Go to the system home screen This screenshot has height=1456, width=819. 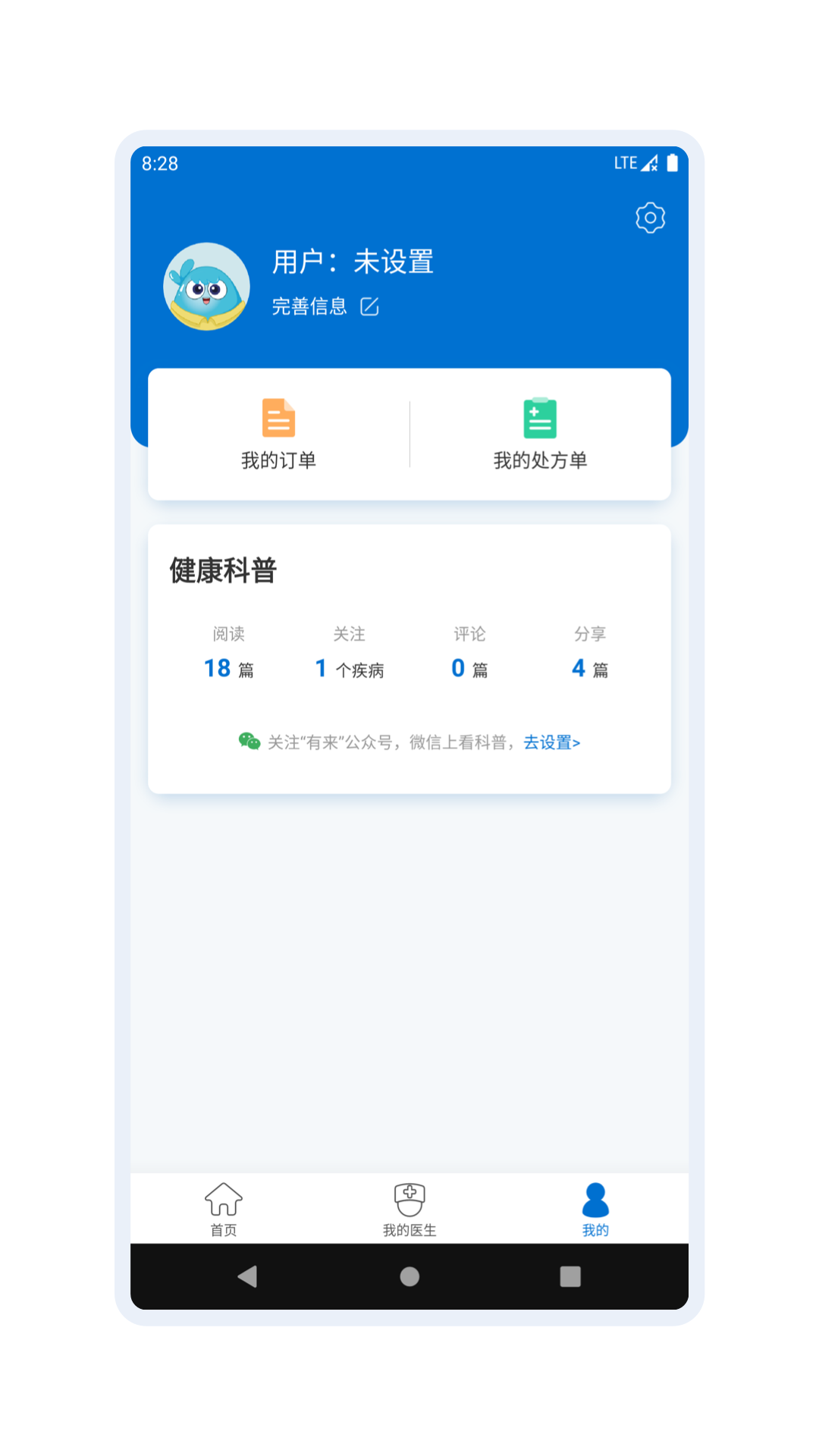point(409,1277)
